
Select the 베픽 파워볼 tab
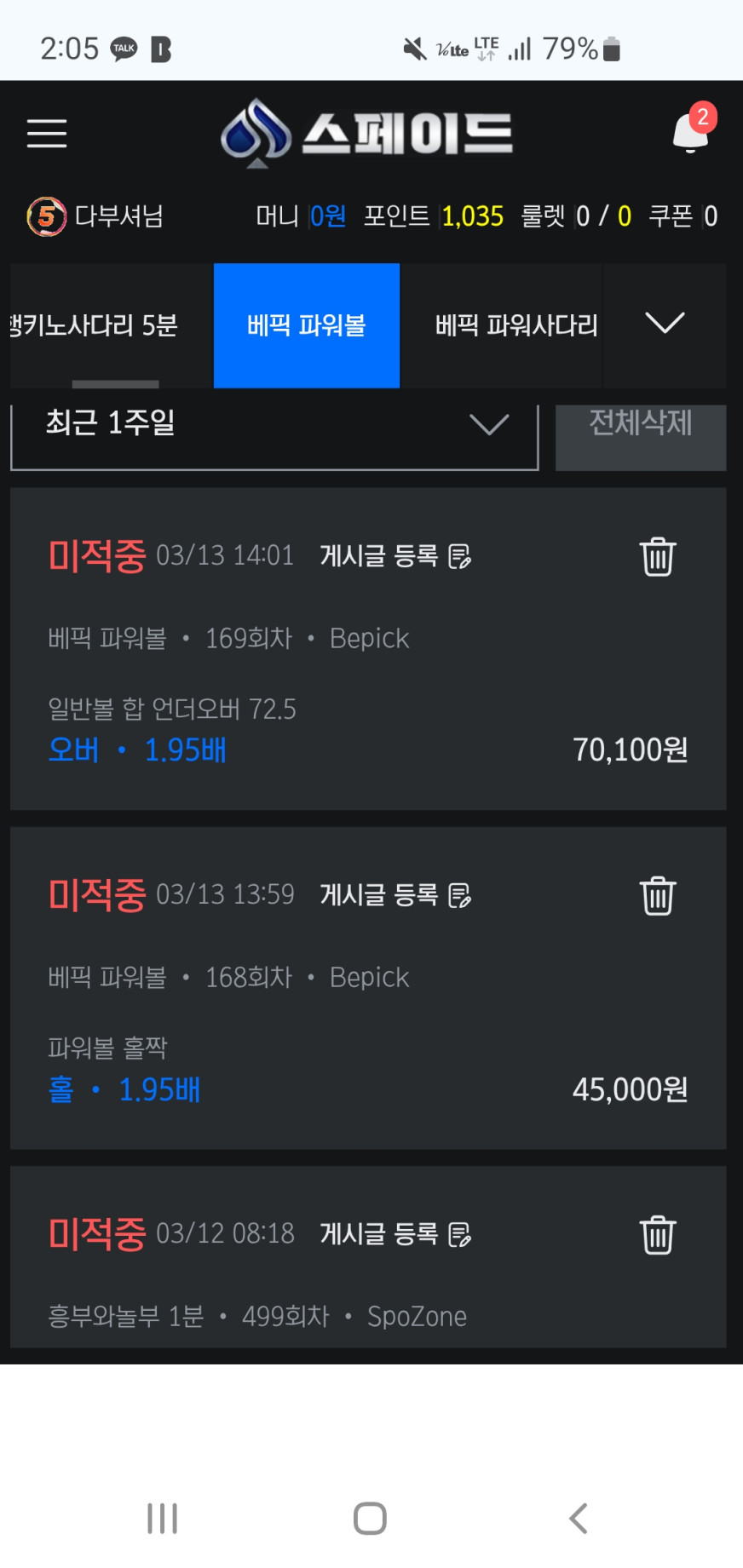tap(307, 325)
